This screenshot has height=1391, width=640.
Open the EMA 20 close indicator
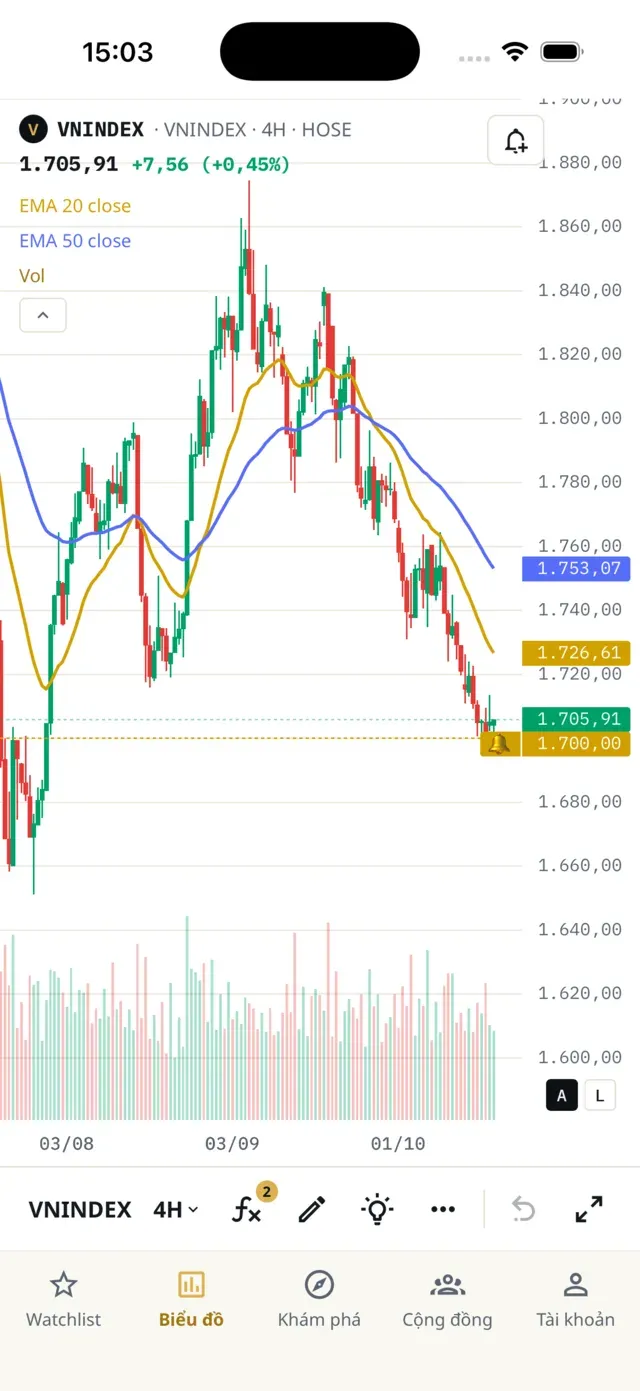(x=75, y=206)
